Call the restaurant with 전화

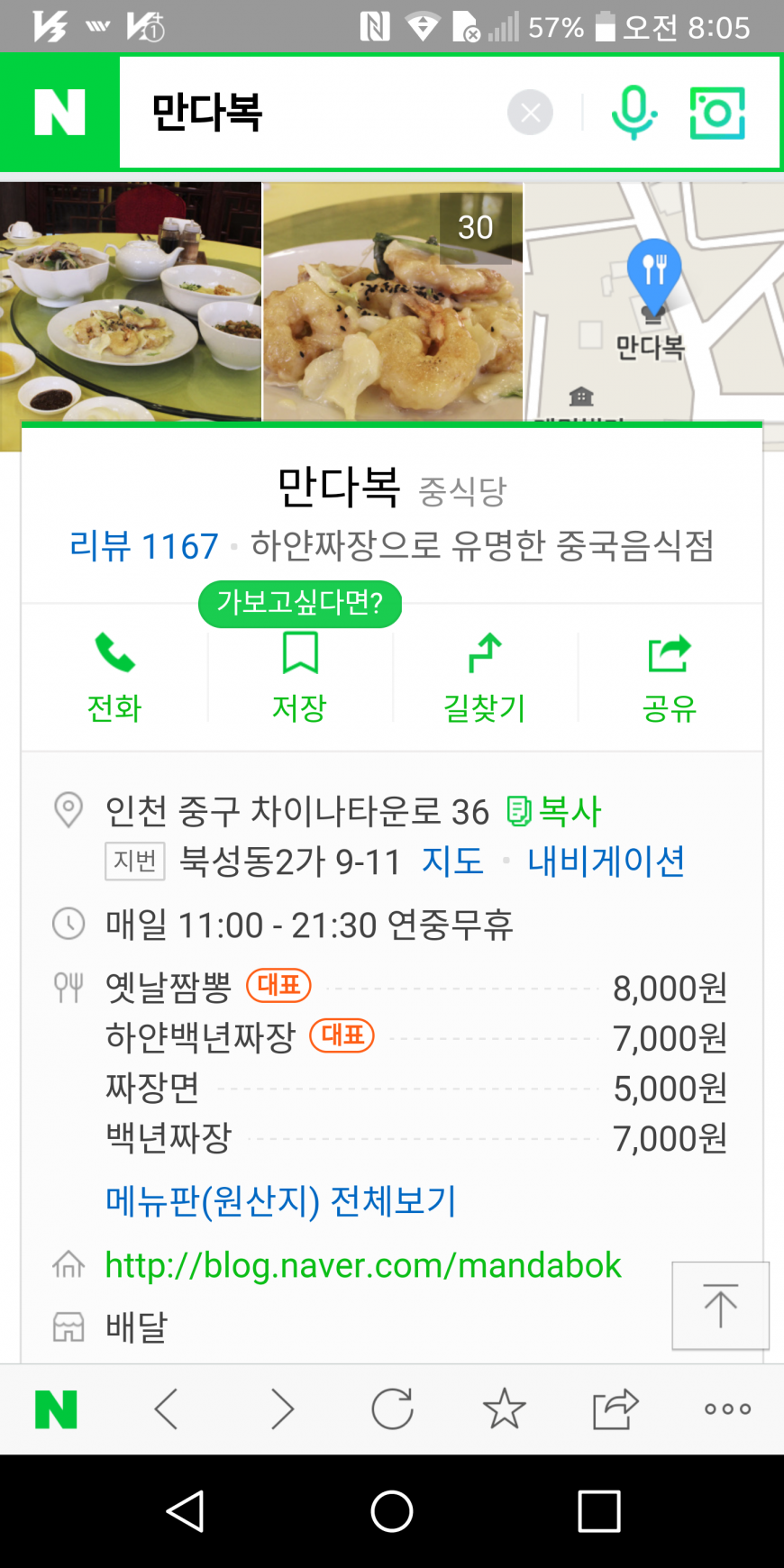(x=114, y=678)
